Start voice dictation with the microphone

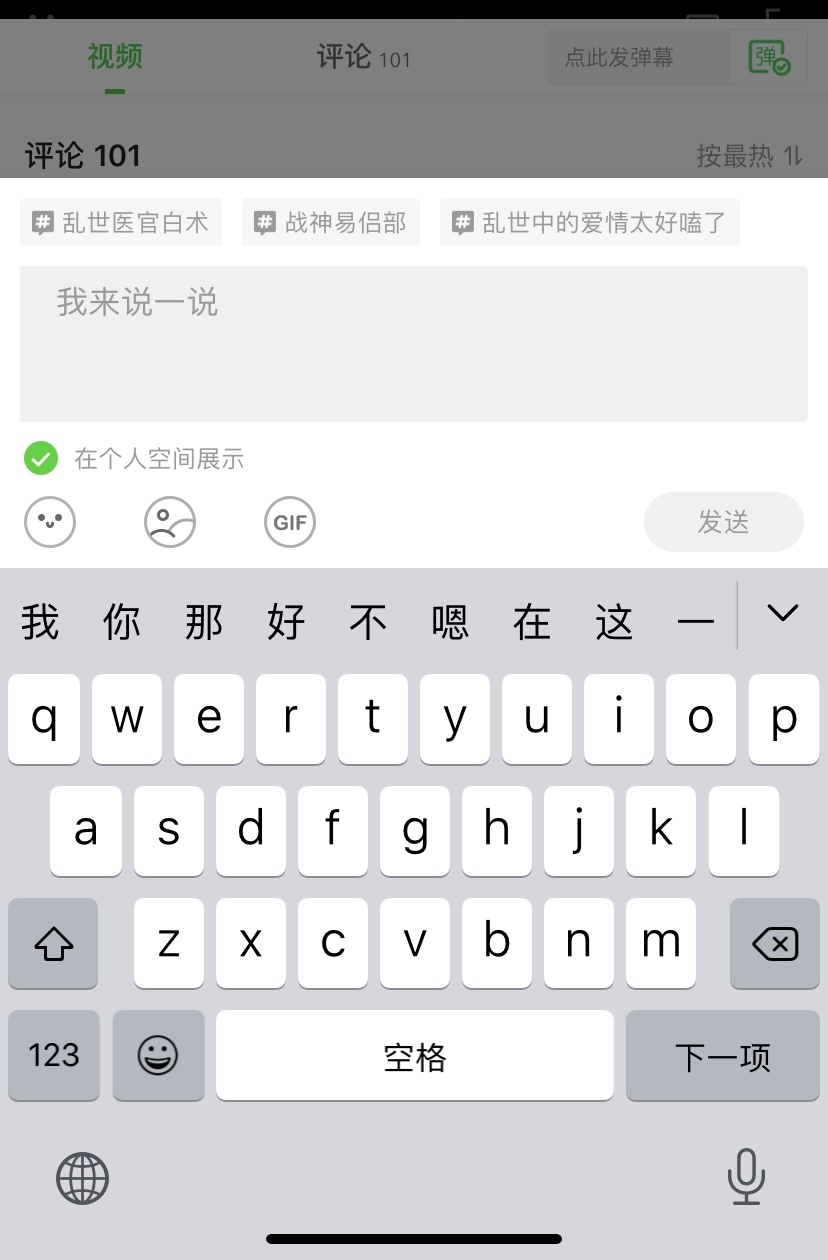point(746,1177)
